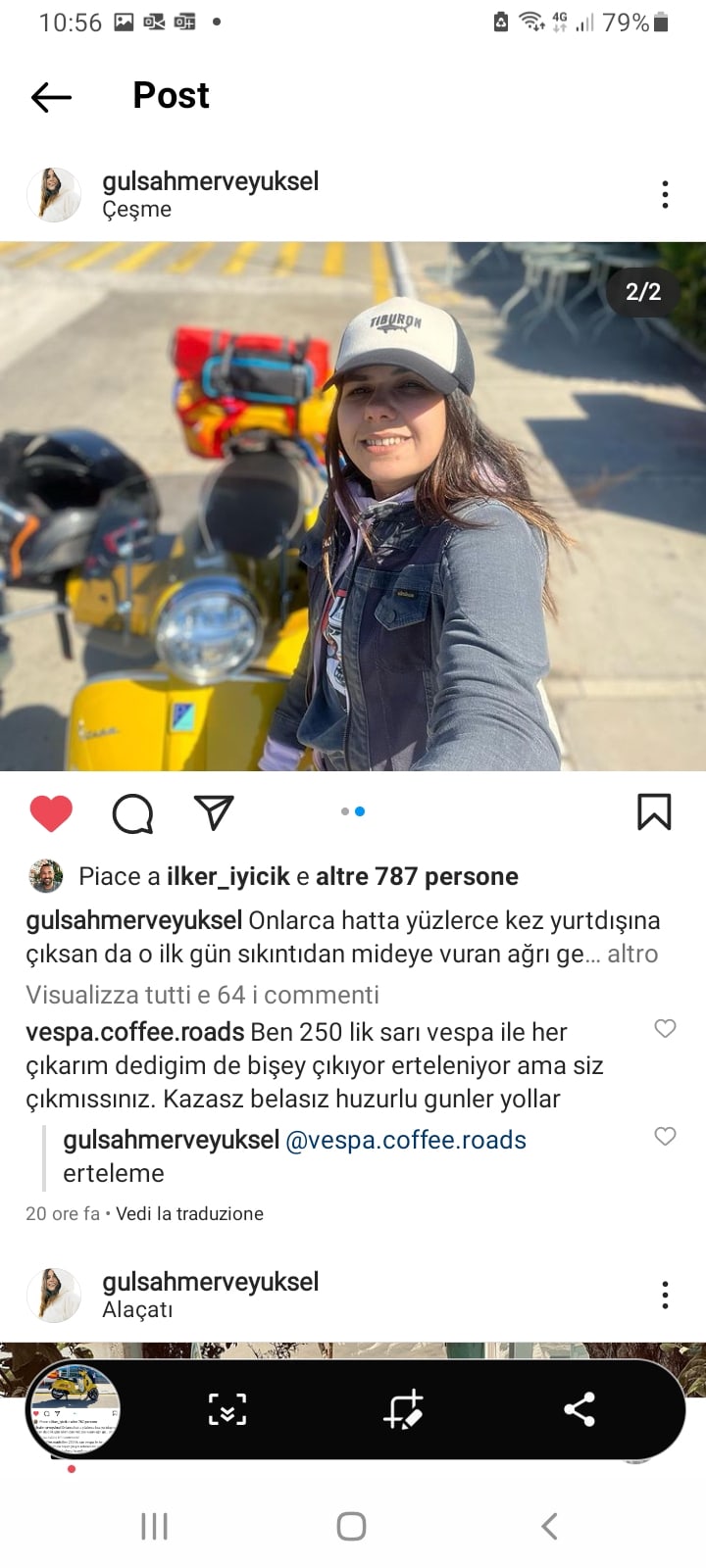706x1568 pixels.
Task: Open the @vespa.coffee.roads mention
Action: click(405, 1140)
